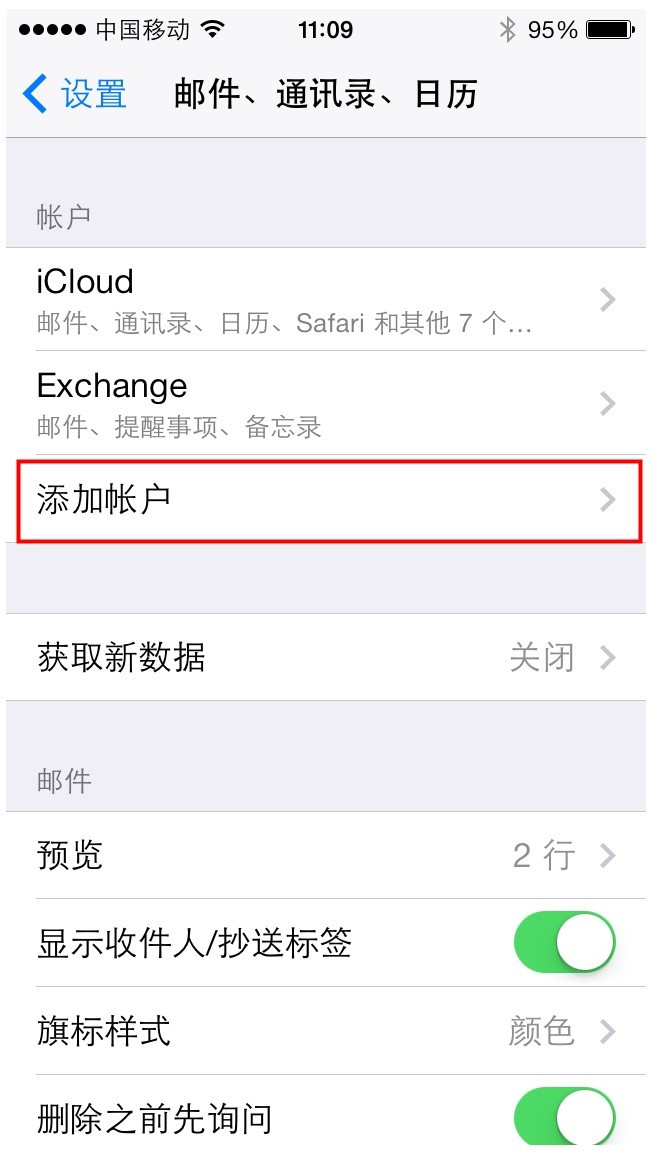This screenshot has width=654, height=1153.
Task: Go back to 设置
Action: click(x=74, y=95)
